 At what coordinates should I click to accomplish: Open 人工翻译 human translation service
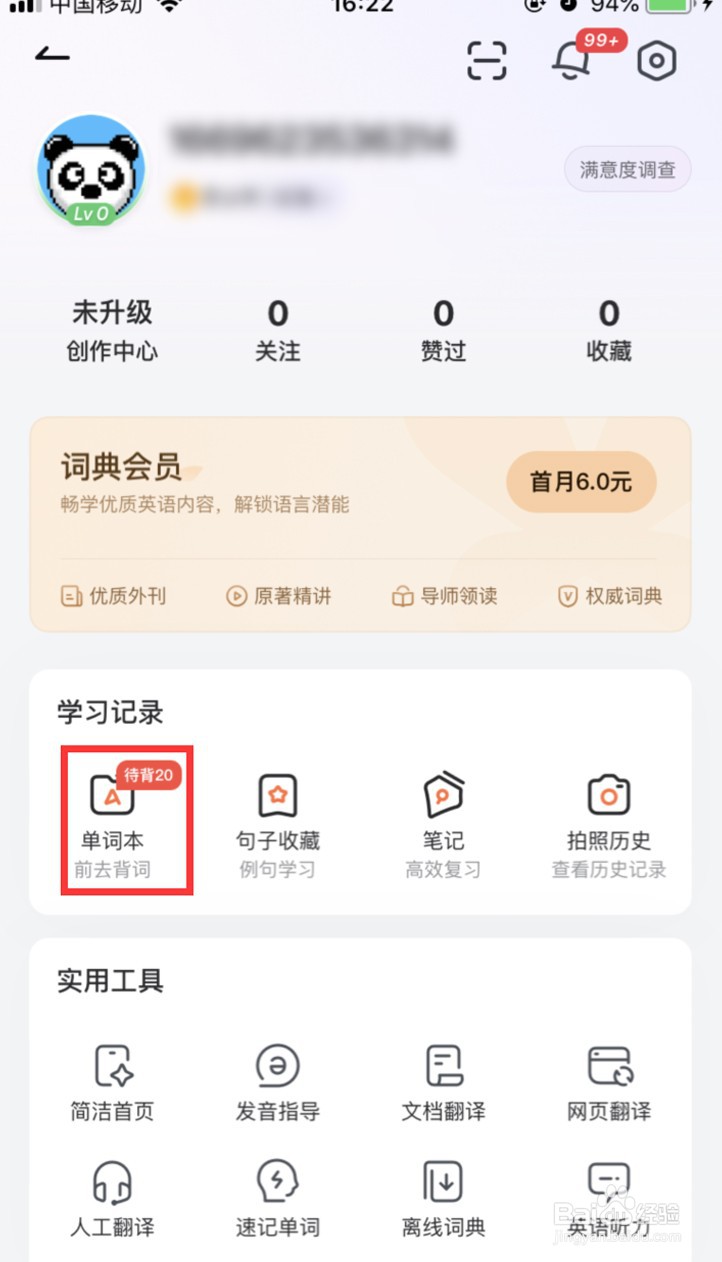point(111,1200)
